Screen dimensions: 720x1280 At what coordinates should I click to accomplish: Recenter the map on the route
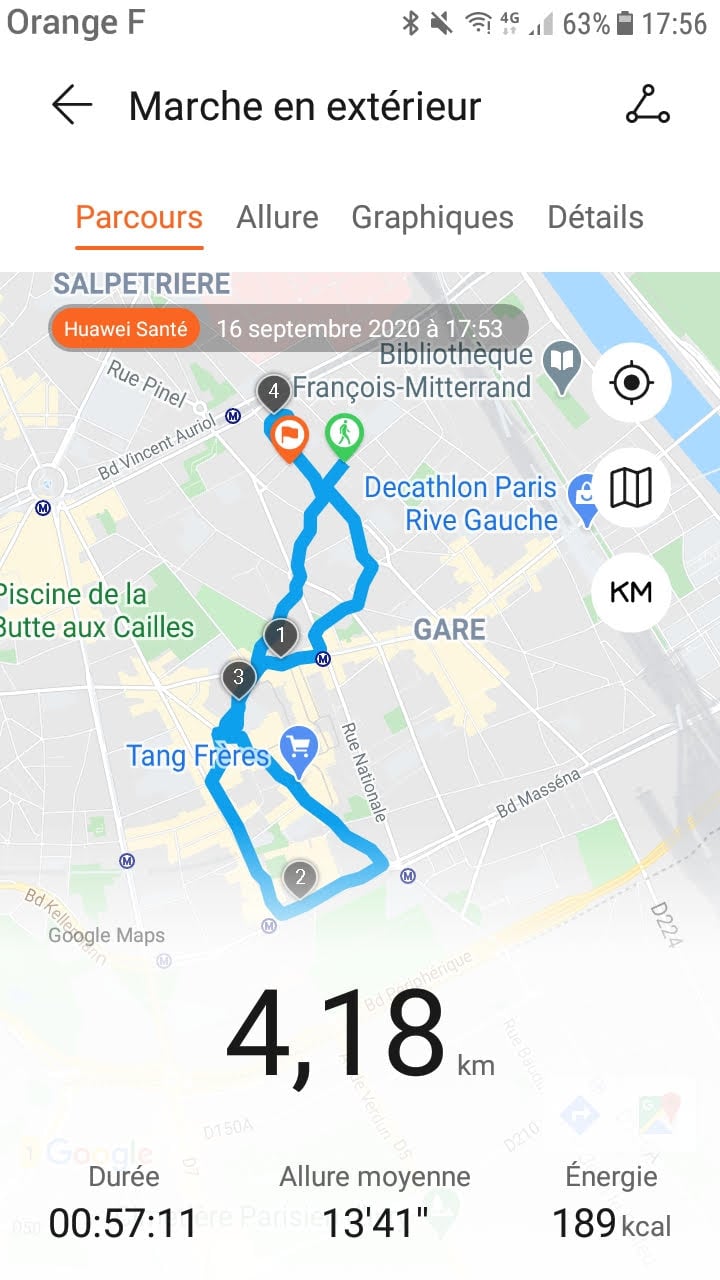630,382
